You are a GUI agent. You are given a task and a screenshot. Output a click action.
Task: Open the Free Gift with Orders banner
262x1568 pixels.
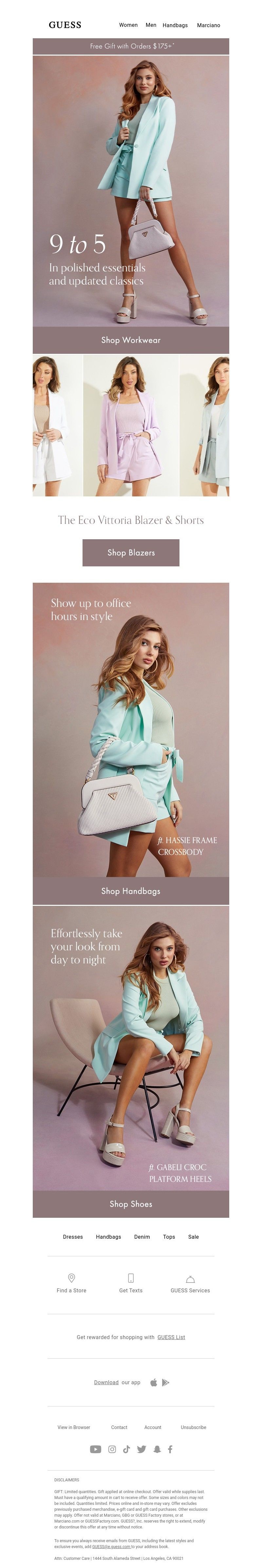pyautogui.click(x=131, y=46)
